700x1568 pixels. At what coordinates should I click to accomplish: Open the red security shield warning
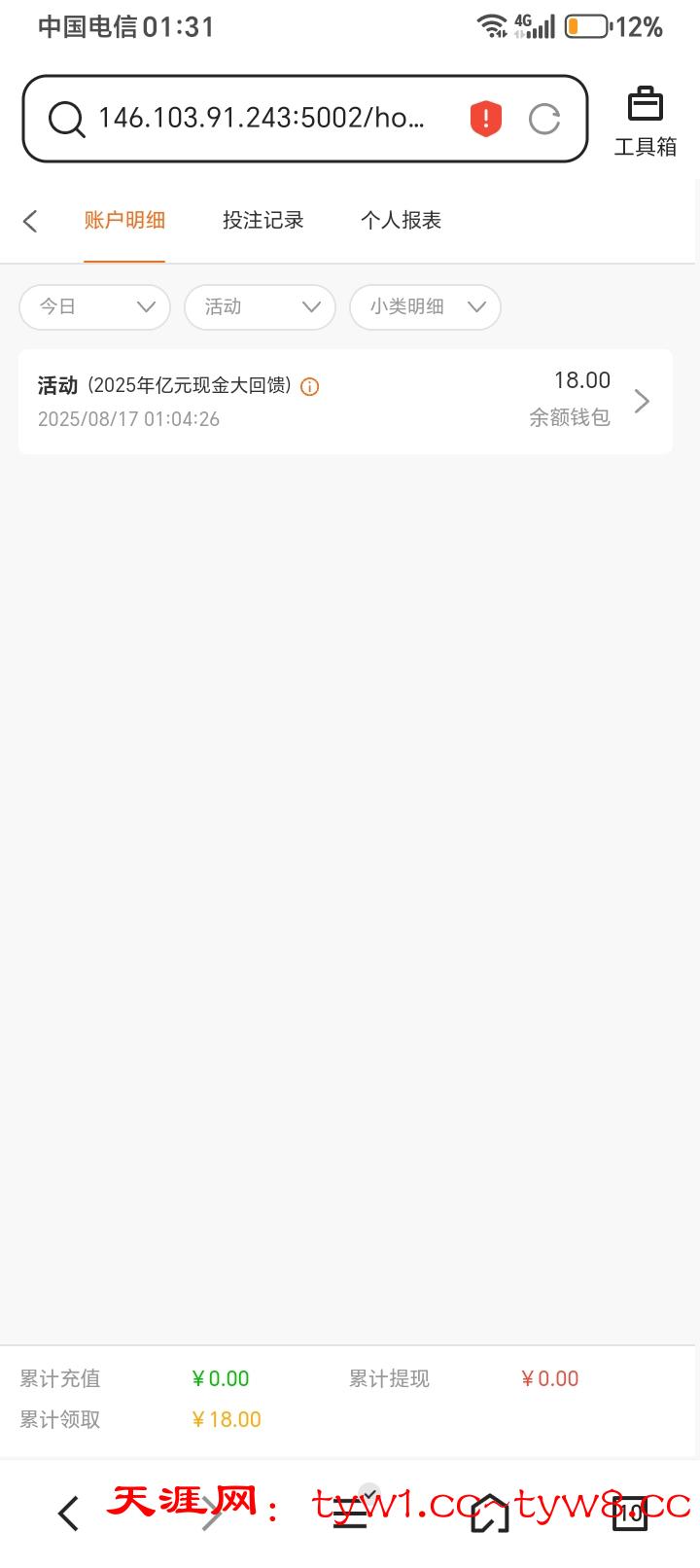(485, 119)
